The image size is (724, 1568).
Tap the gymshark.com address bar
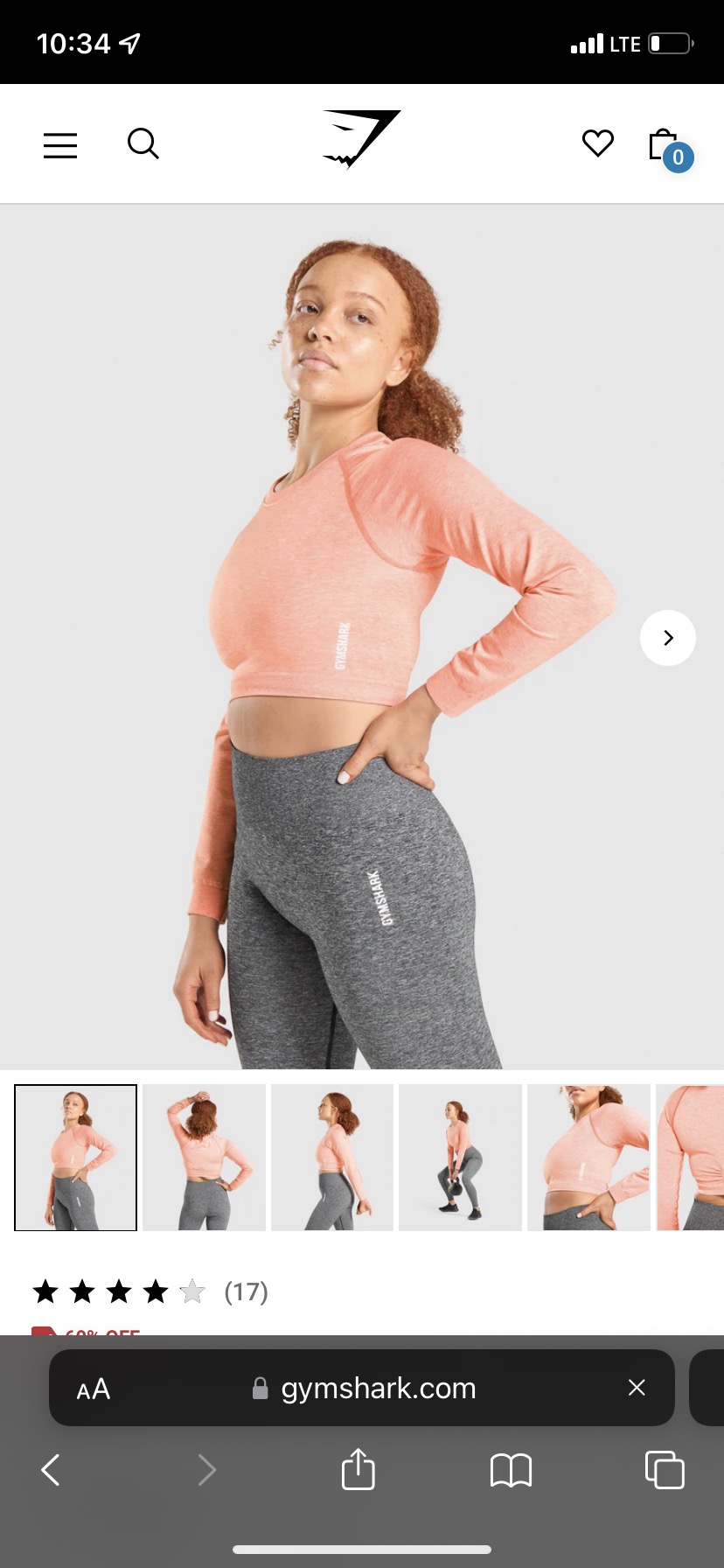tap(367, 1389)
